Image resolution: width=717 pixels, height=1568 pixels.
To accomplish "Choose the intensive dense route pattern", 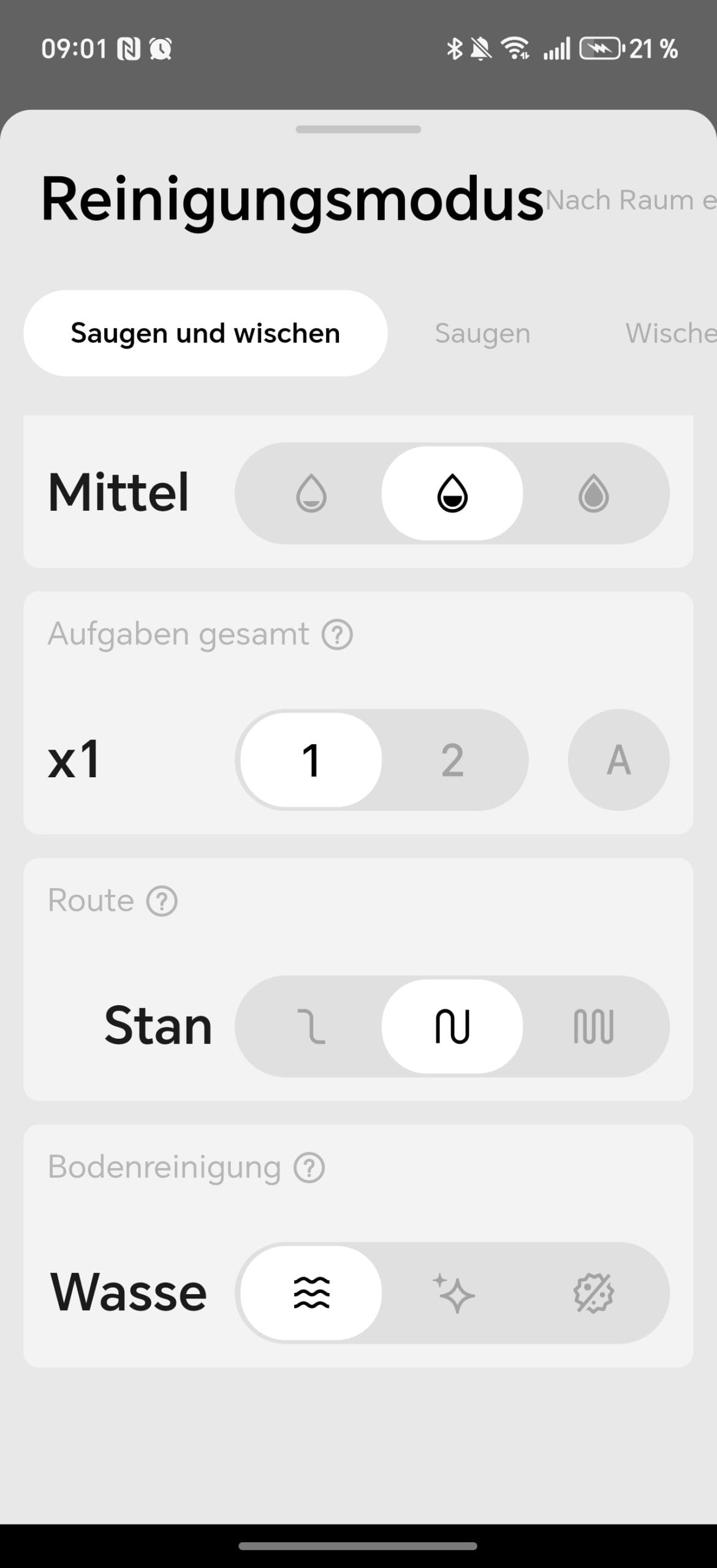I will click(x=593, y=1027).
